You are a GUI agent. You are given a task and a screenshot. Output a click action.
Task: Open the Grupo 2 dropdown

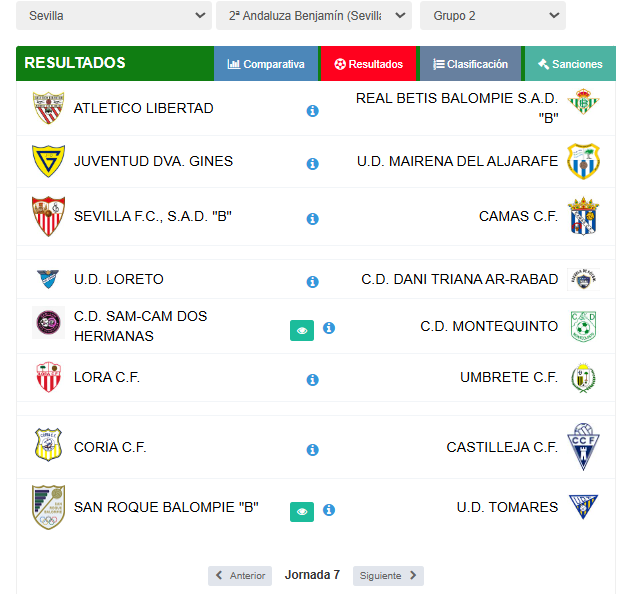[492, 16]
